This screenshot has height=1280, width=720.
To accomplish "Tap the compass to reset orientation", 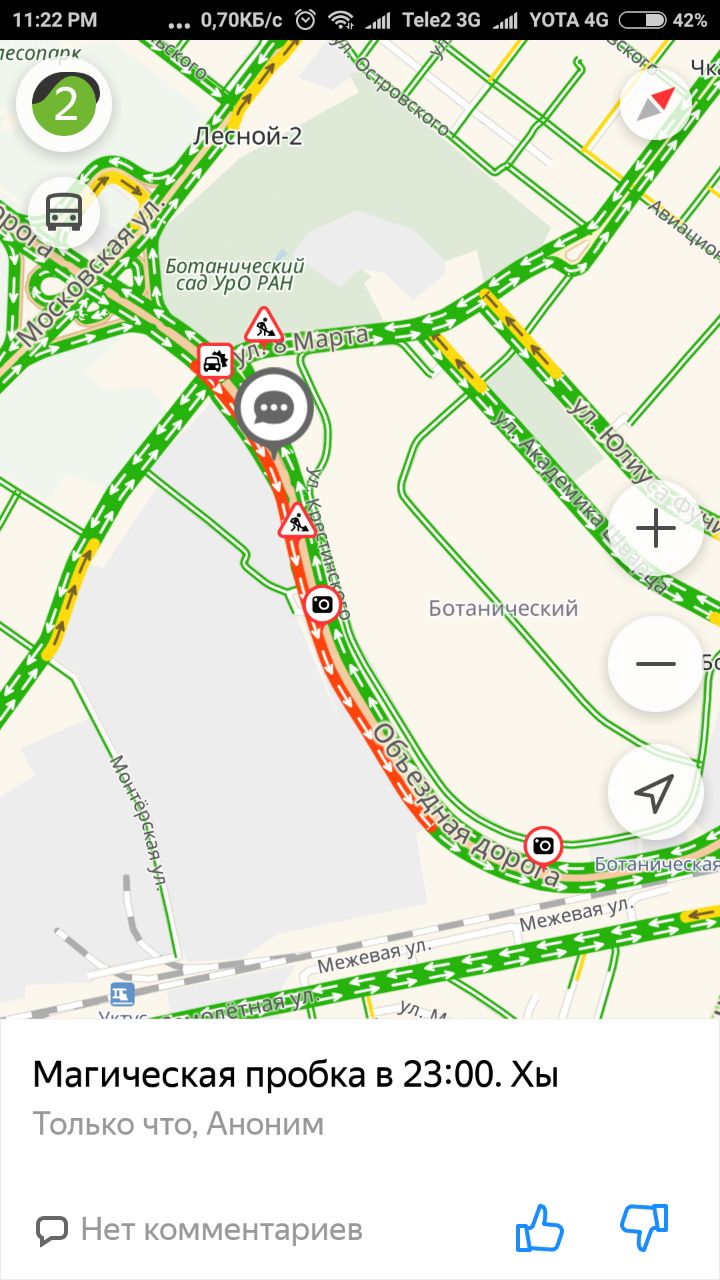I will [655, 104].
